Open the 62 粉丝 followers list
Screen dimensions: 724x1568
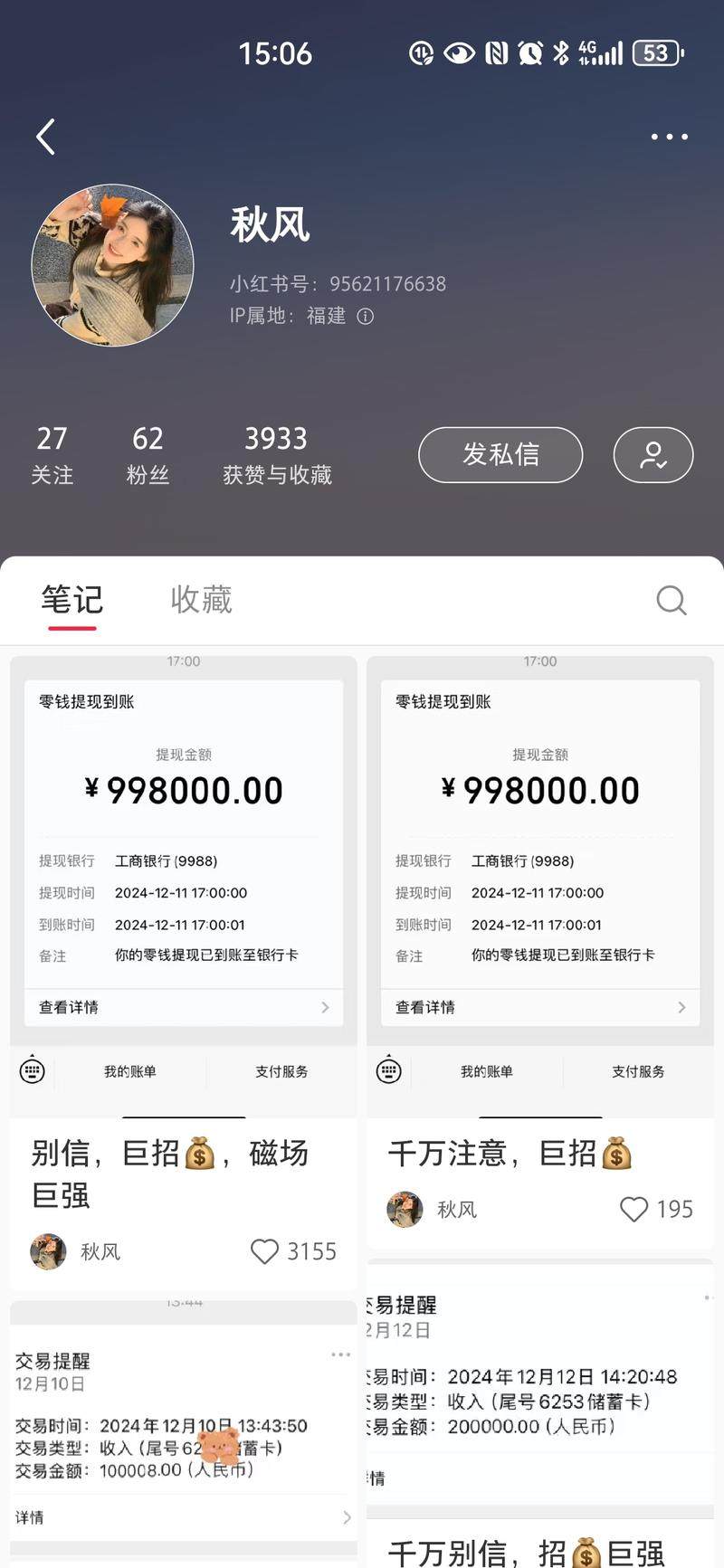pyautogui.click(x=148, y=454)
